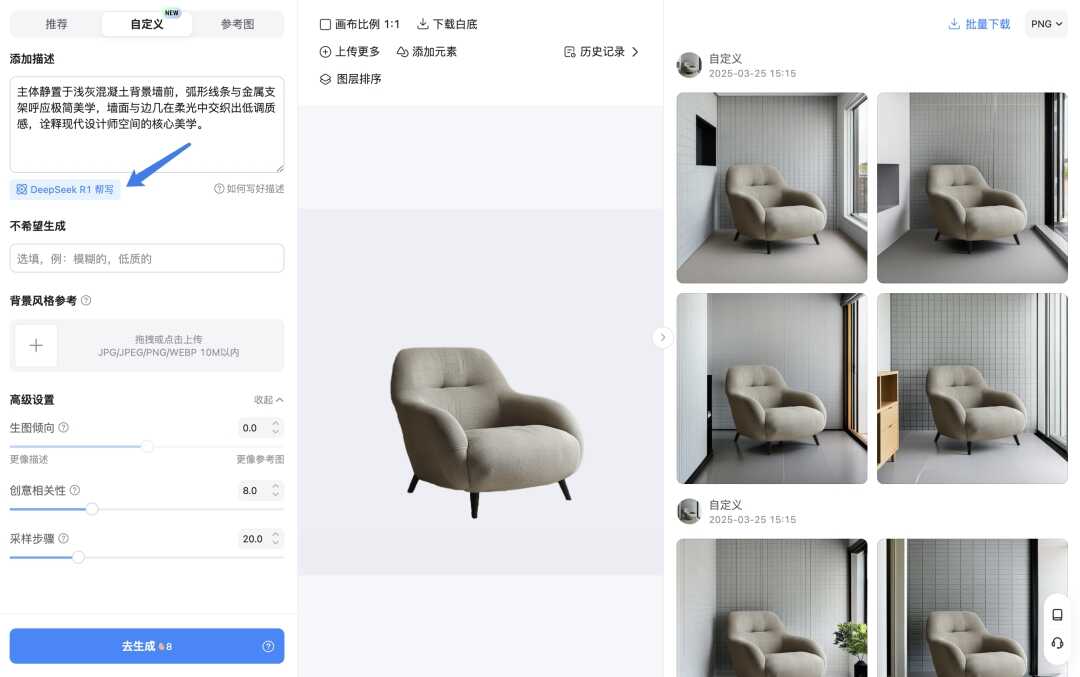Open 历史记录 history panel
Viewport: 1080px width, 677px height.
(x=601, y=52)
